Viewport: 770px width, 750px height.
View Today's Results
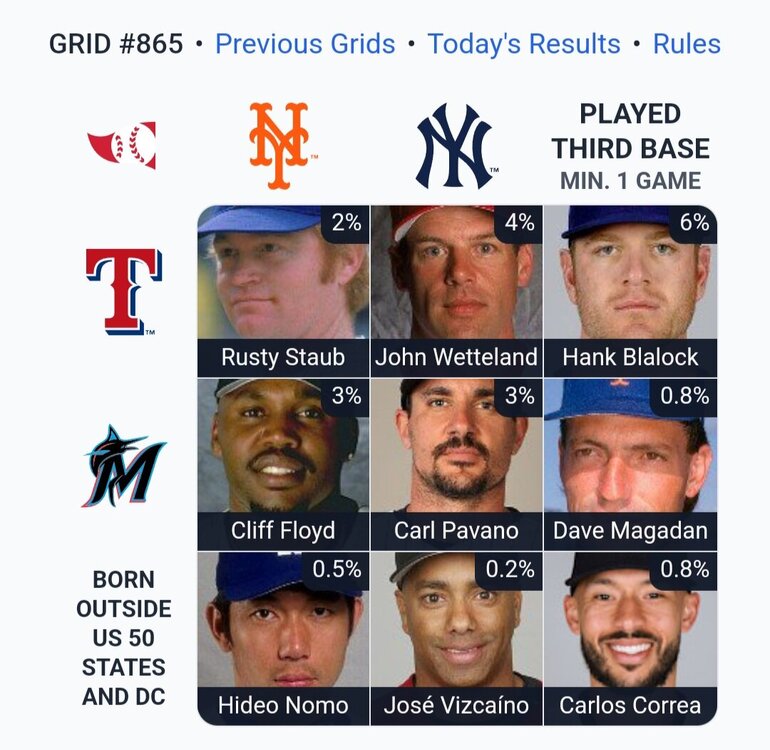524,44
